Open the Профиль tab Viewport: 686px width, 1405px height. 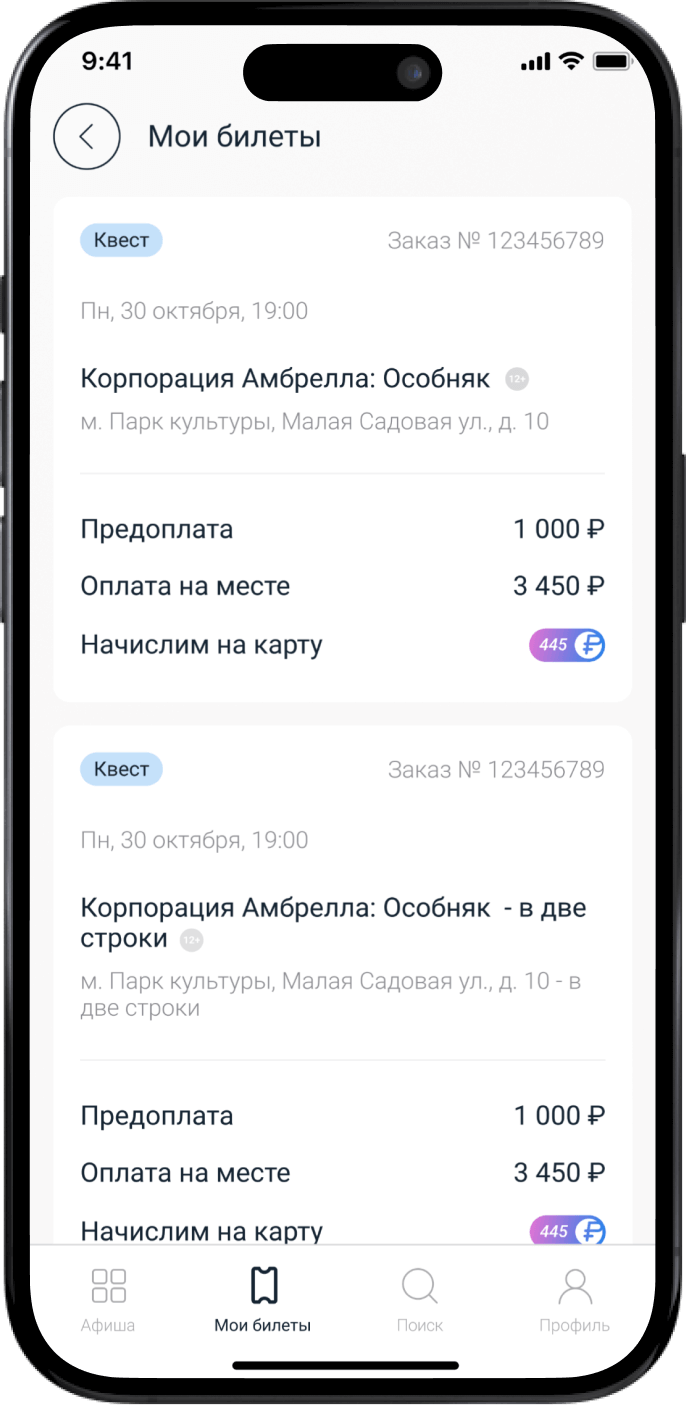click(x=574, y=1298)
